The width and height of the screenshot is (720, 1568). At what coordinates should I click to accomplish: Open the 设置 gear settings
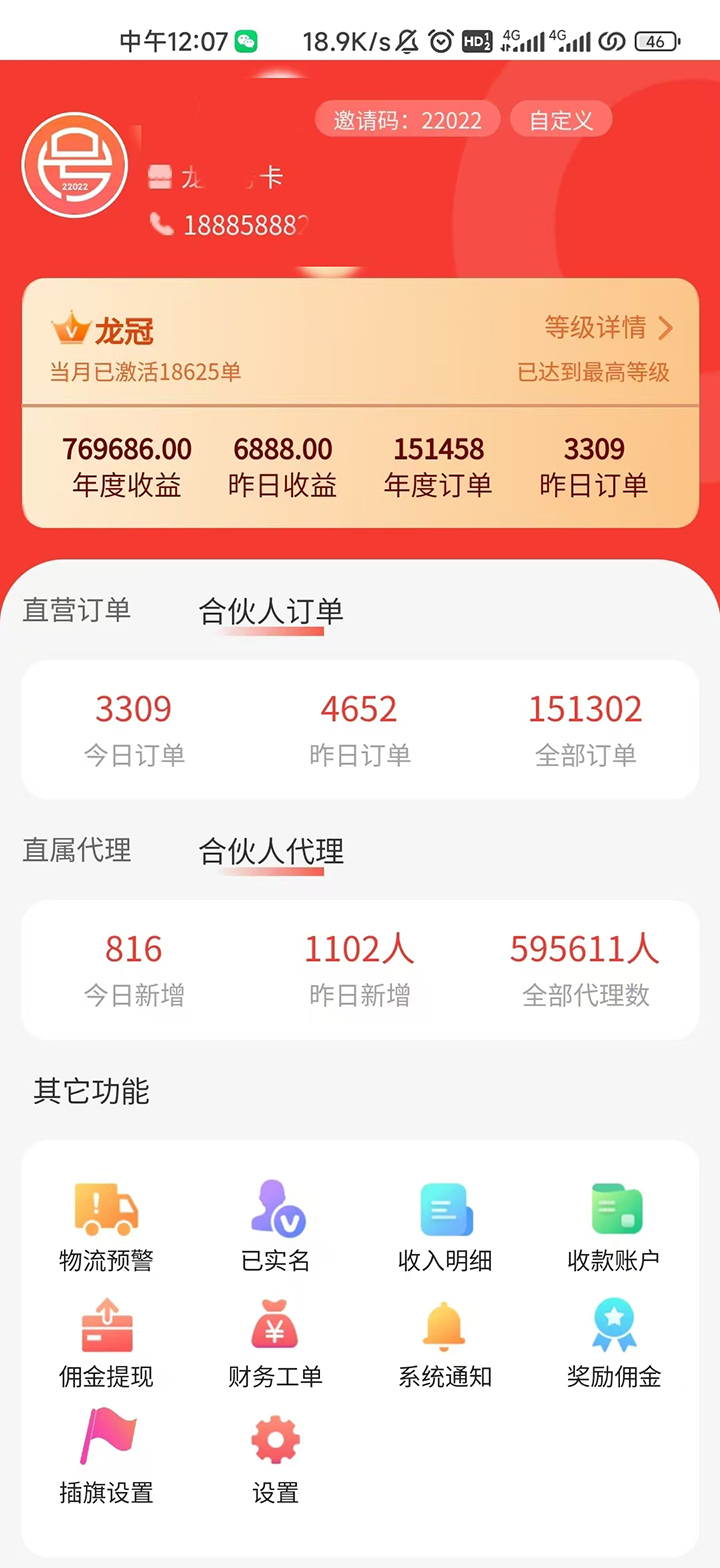click(276, 1459)
